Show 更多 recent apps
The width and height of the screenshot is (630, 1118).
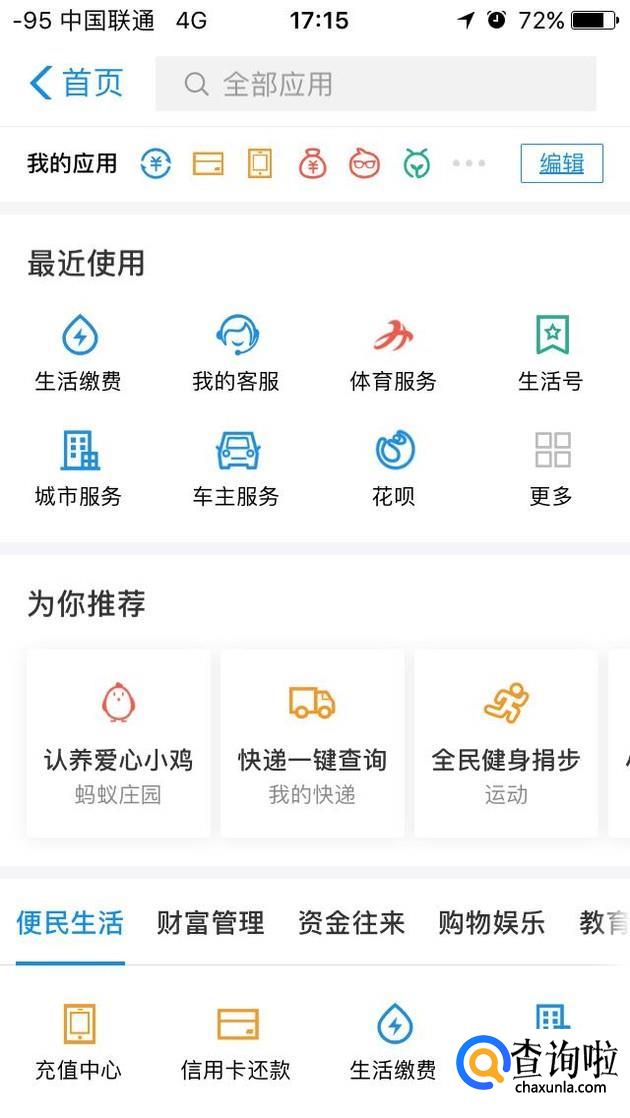click(551, 467)
